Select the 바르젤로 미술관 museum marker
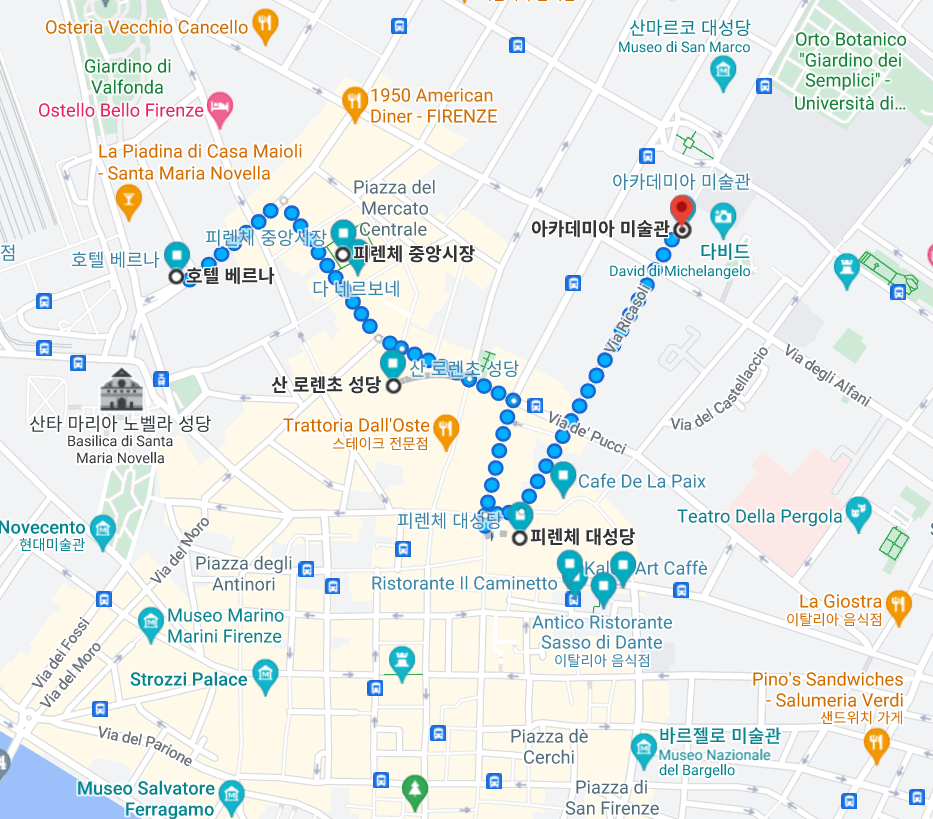Viewport: 933px width, 819px height. [x=644, y=746]
